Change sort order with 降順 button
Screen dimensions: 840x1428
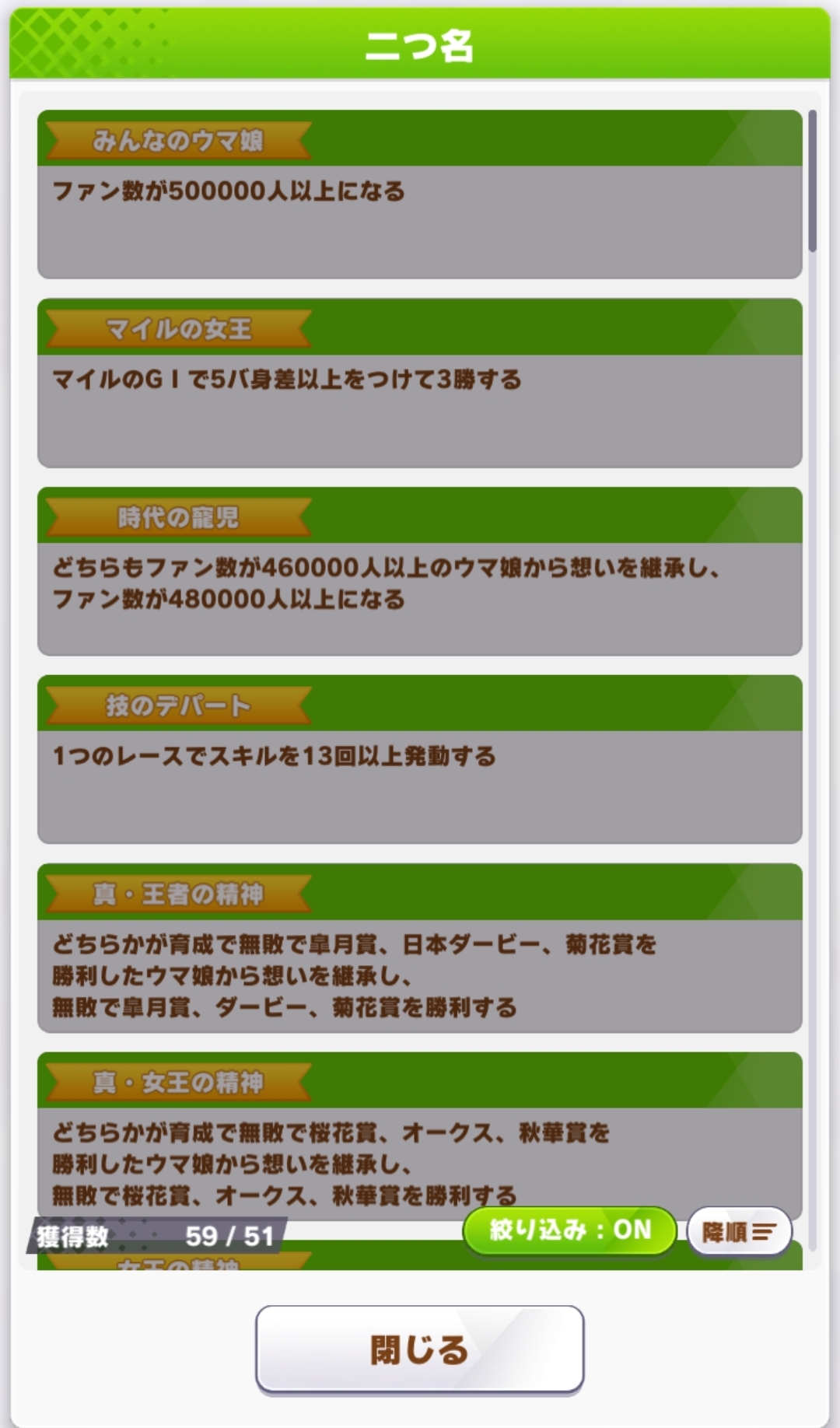pyautogui.click(x=739, y=1231)
